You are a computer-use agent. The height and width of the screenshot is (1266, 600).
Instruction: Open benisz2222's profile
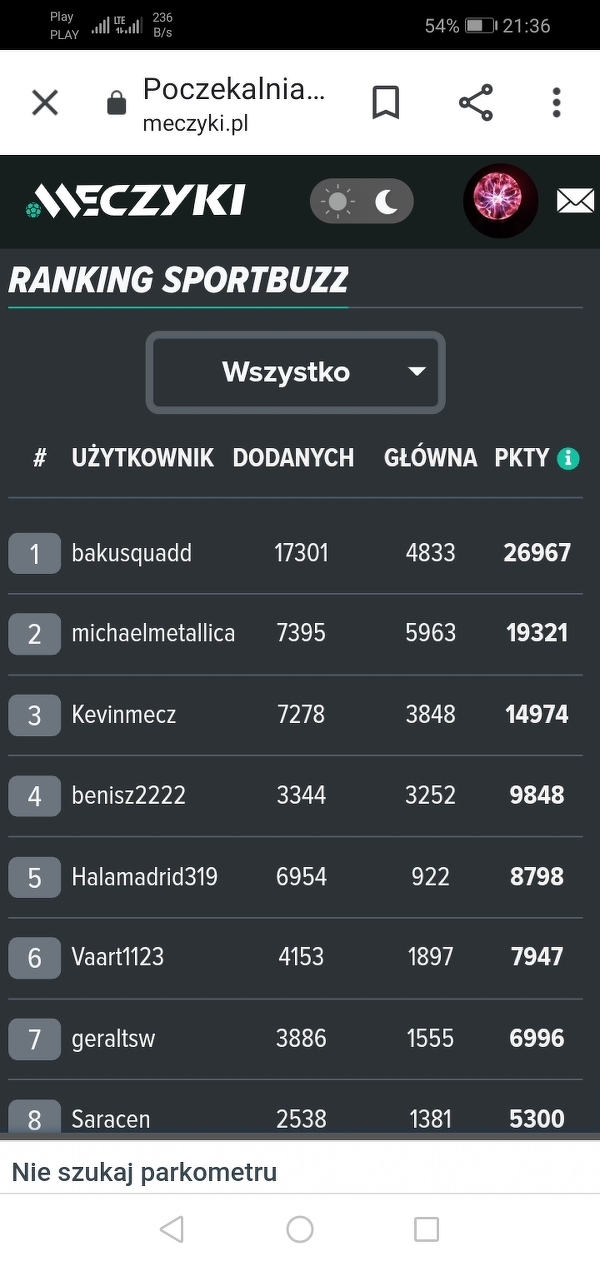coord(128,796)
